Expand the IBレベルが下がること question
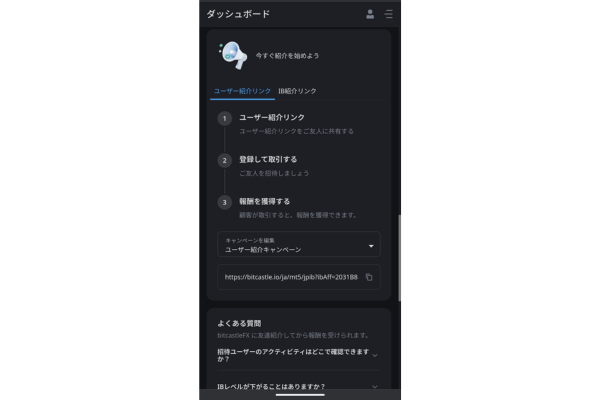The width and height of the screenshot is (600, 400). pos(299,386)
